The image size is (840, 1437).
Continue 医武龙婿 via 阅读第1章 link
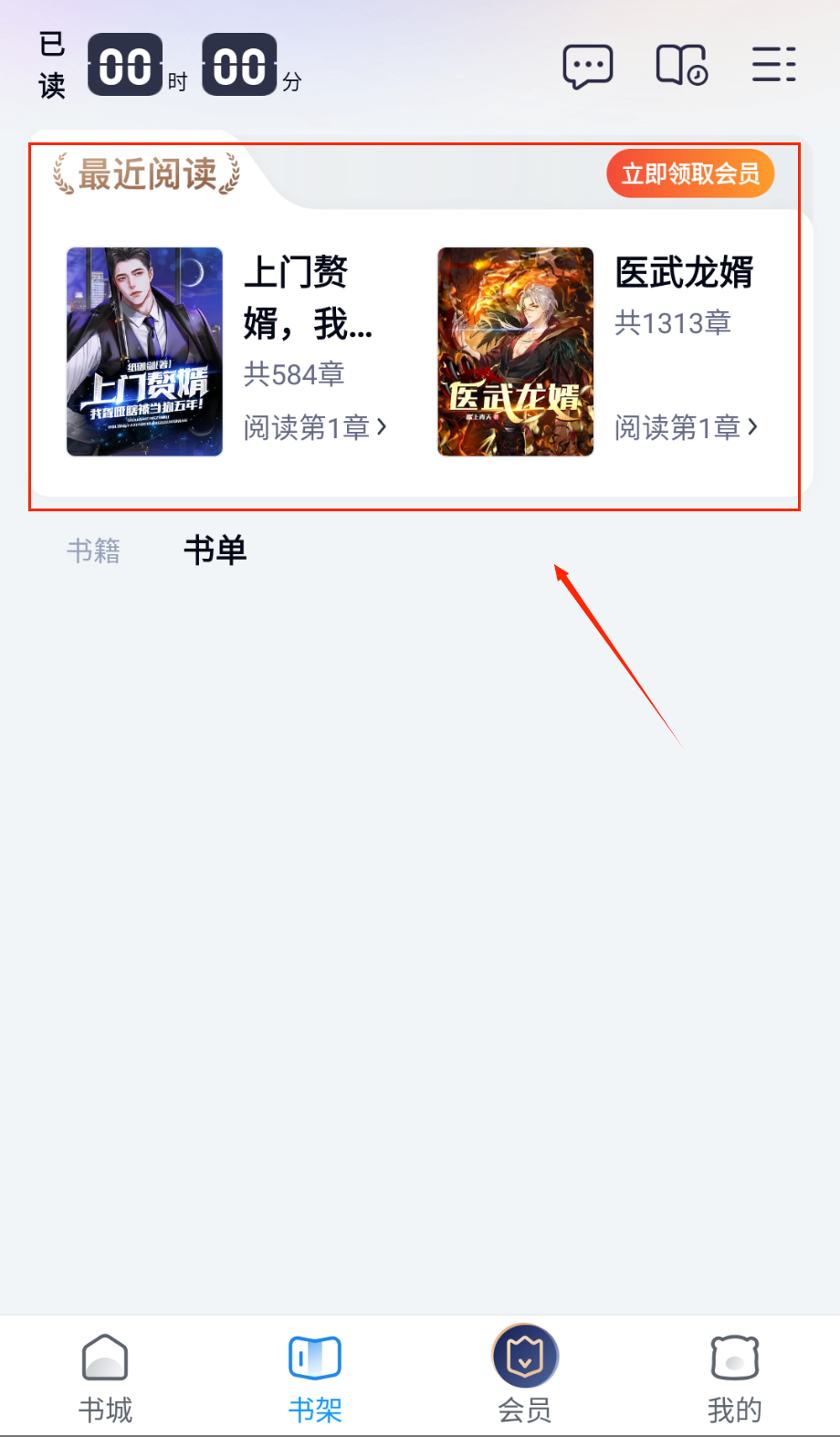tap(686, 426)
